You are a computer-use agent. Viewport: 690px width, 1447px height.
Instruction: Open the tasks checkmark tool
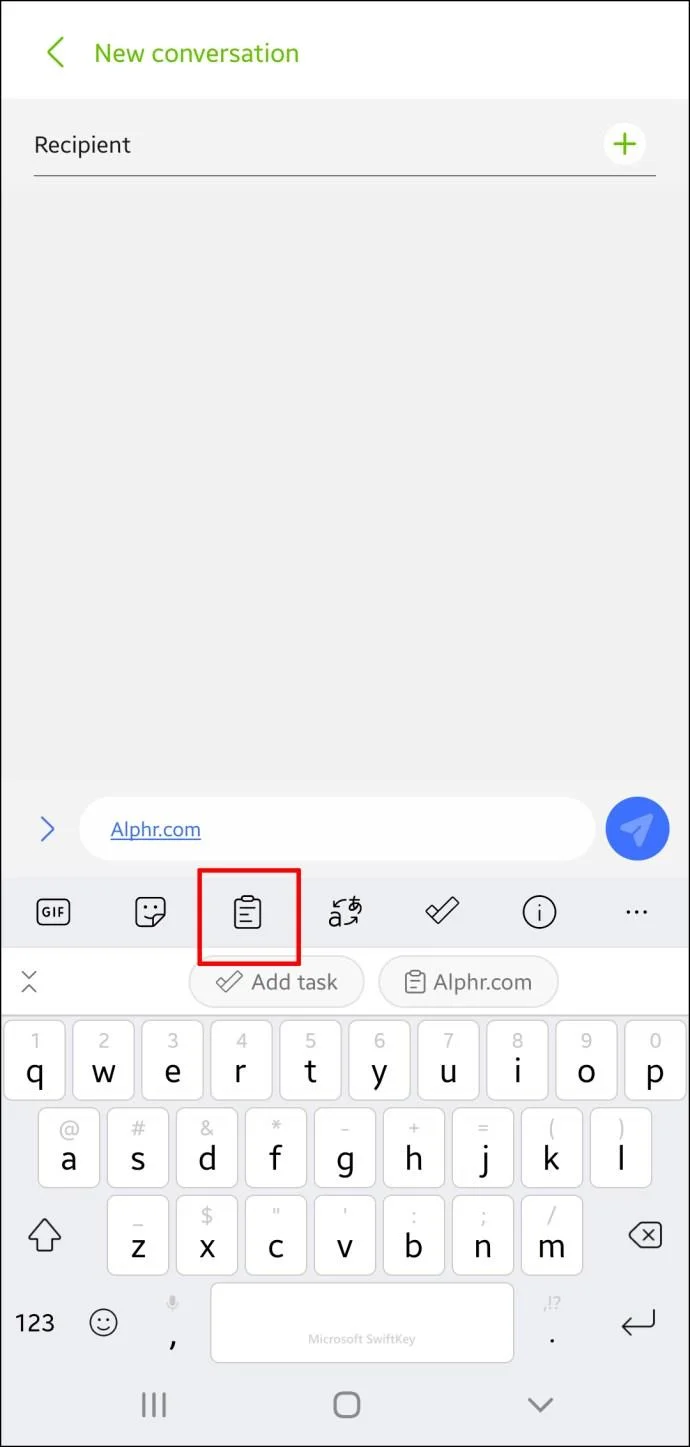(442, 912)
